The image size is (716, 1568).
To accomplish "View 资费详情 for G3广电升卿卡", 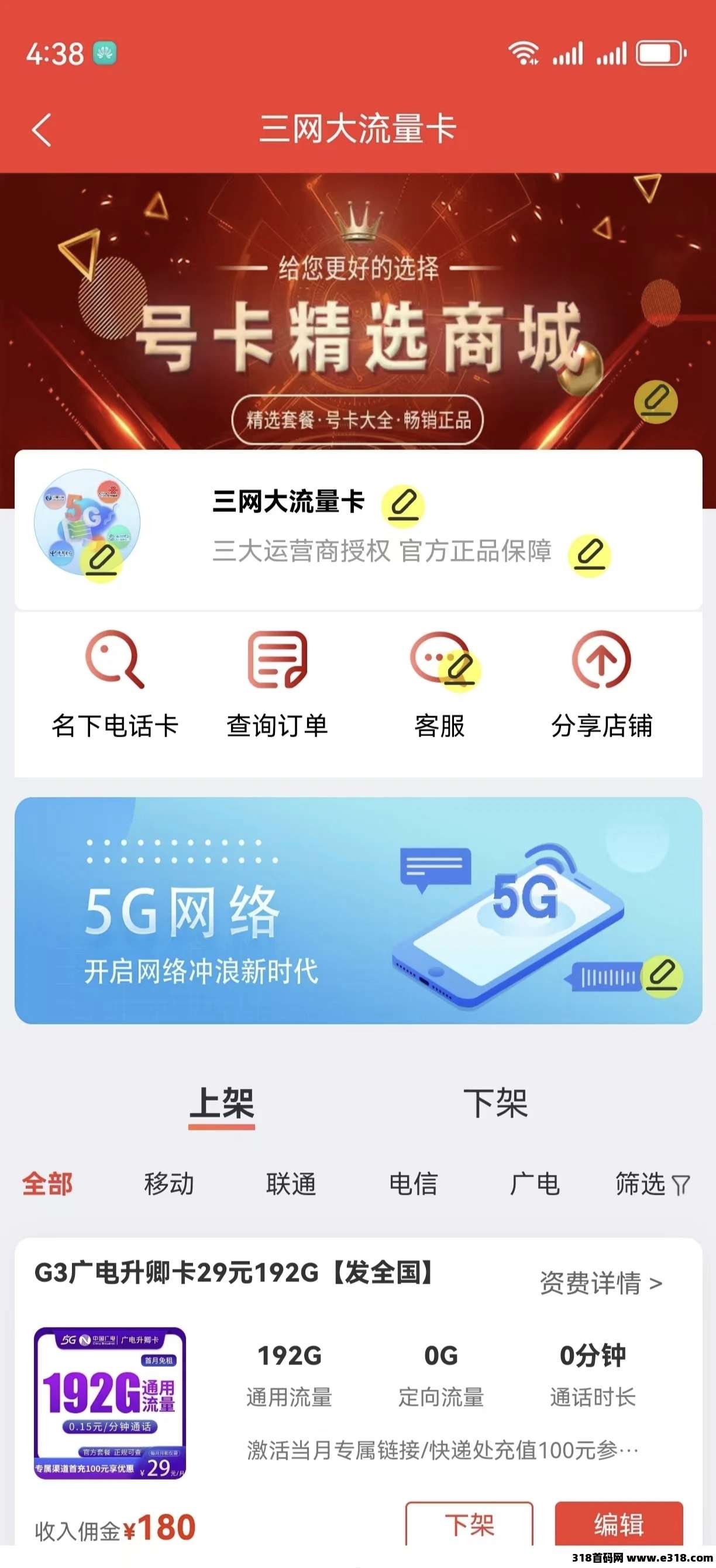I will coord(601,1283).
